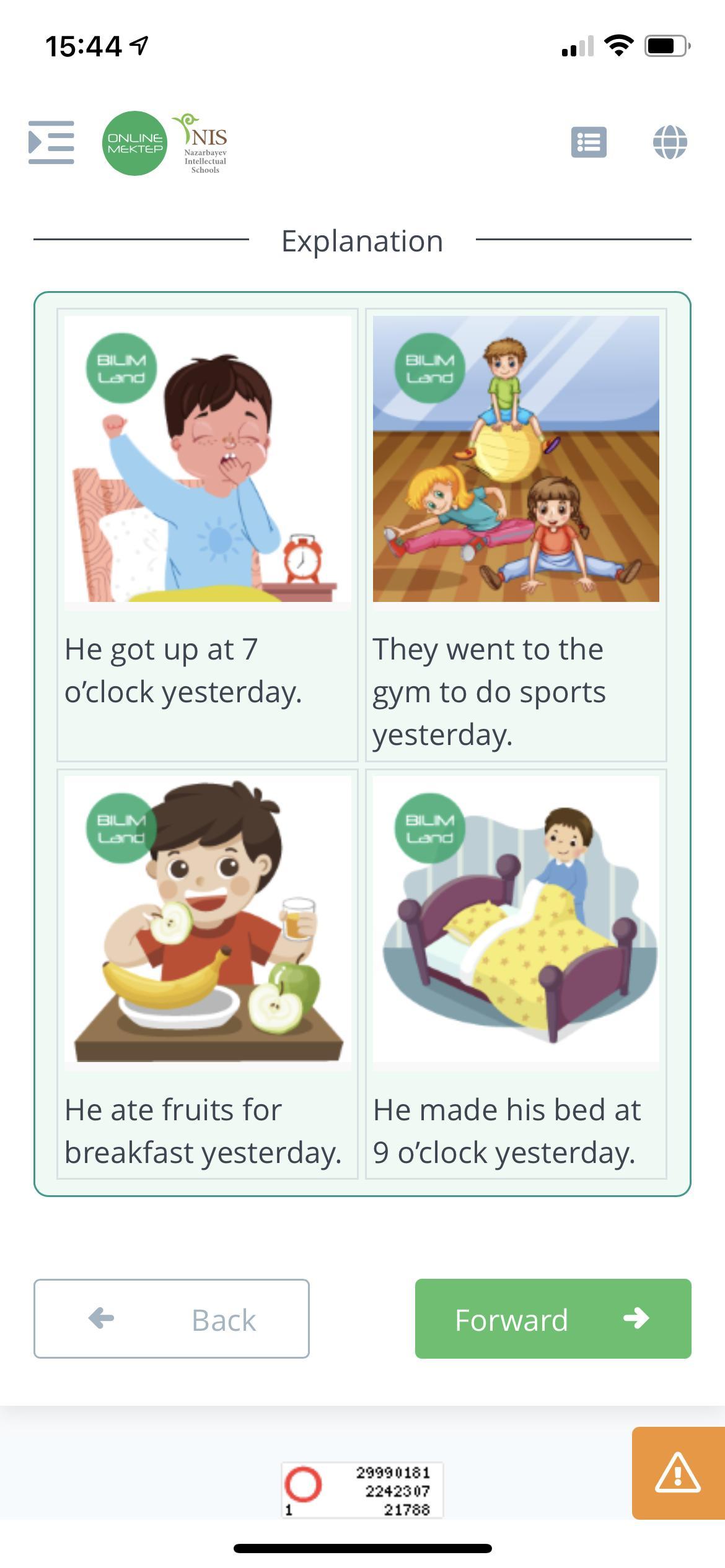Change language via the globe icon
The height and width of the screenshot is (1568, 725).
click(670, 142)
